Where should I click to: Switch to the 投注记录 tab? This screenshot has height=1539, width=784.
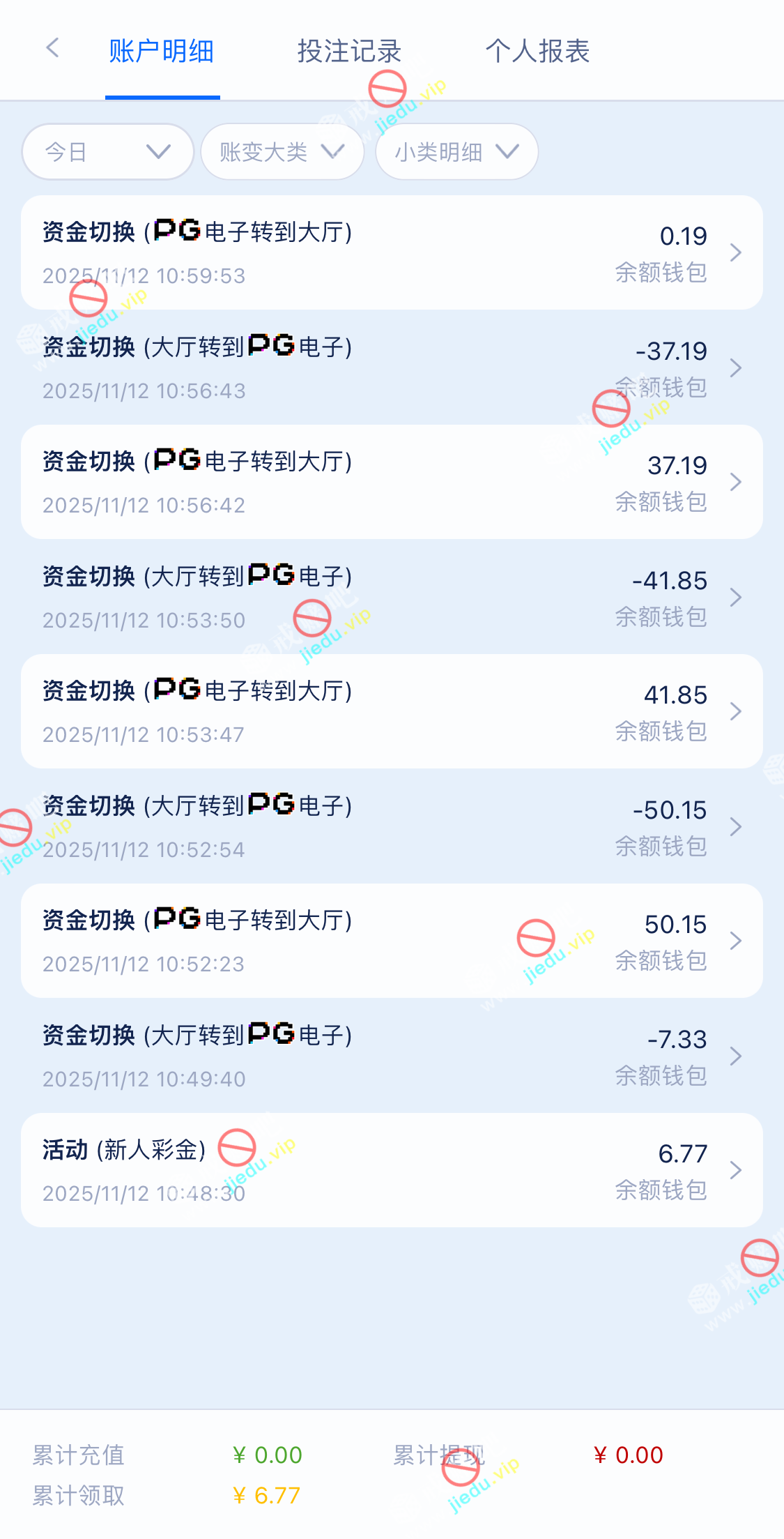point(349,52)
